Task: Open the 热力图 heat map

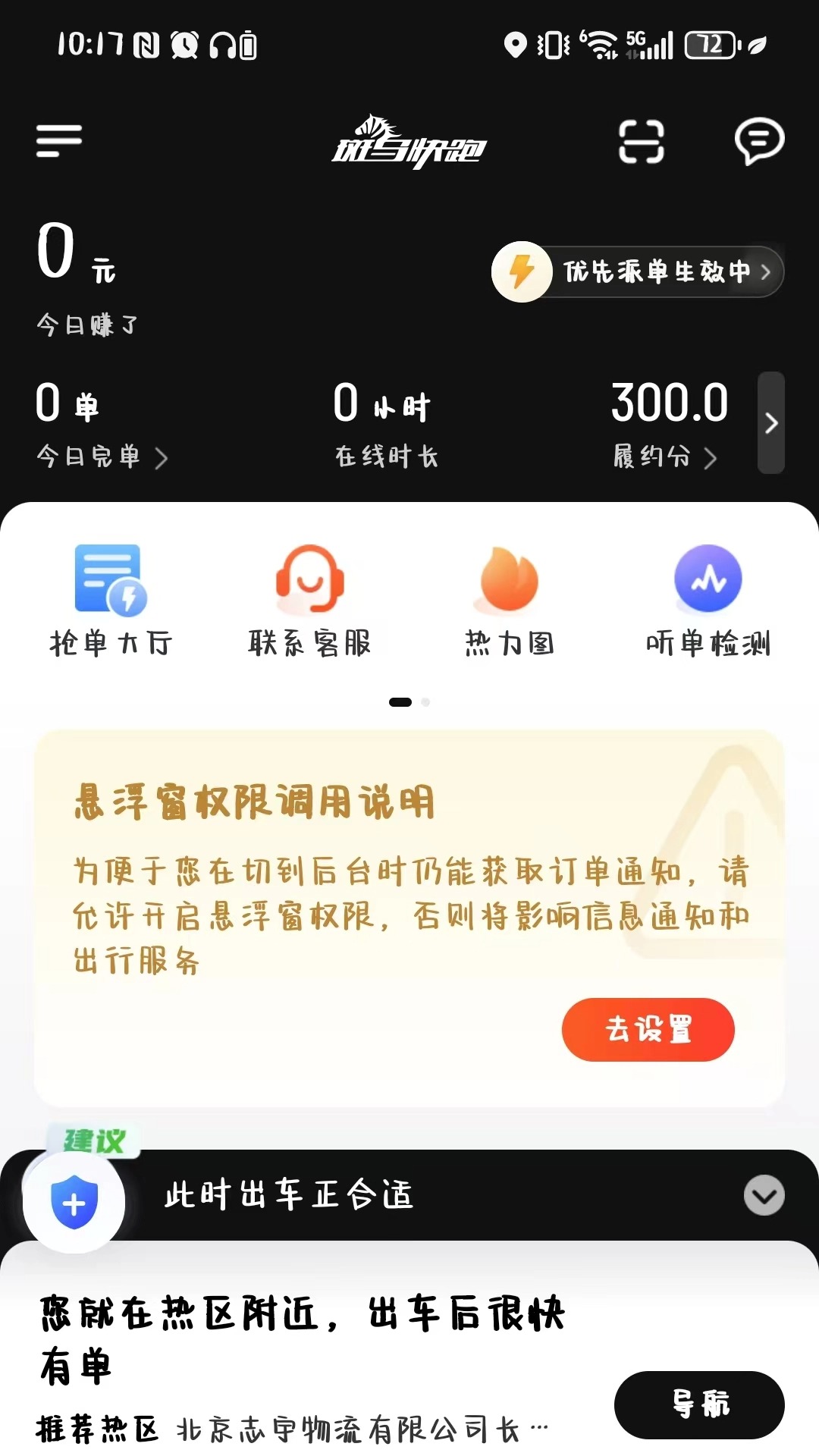Action: 508,599
